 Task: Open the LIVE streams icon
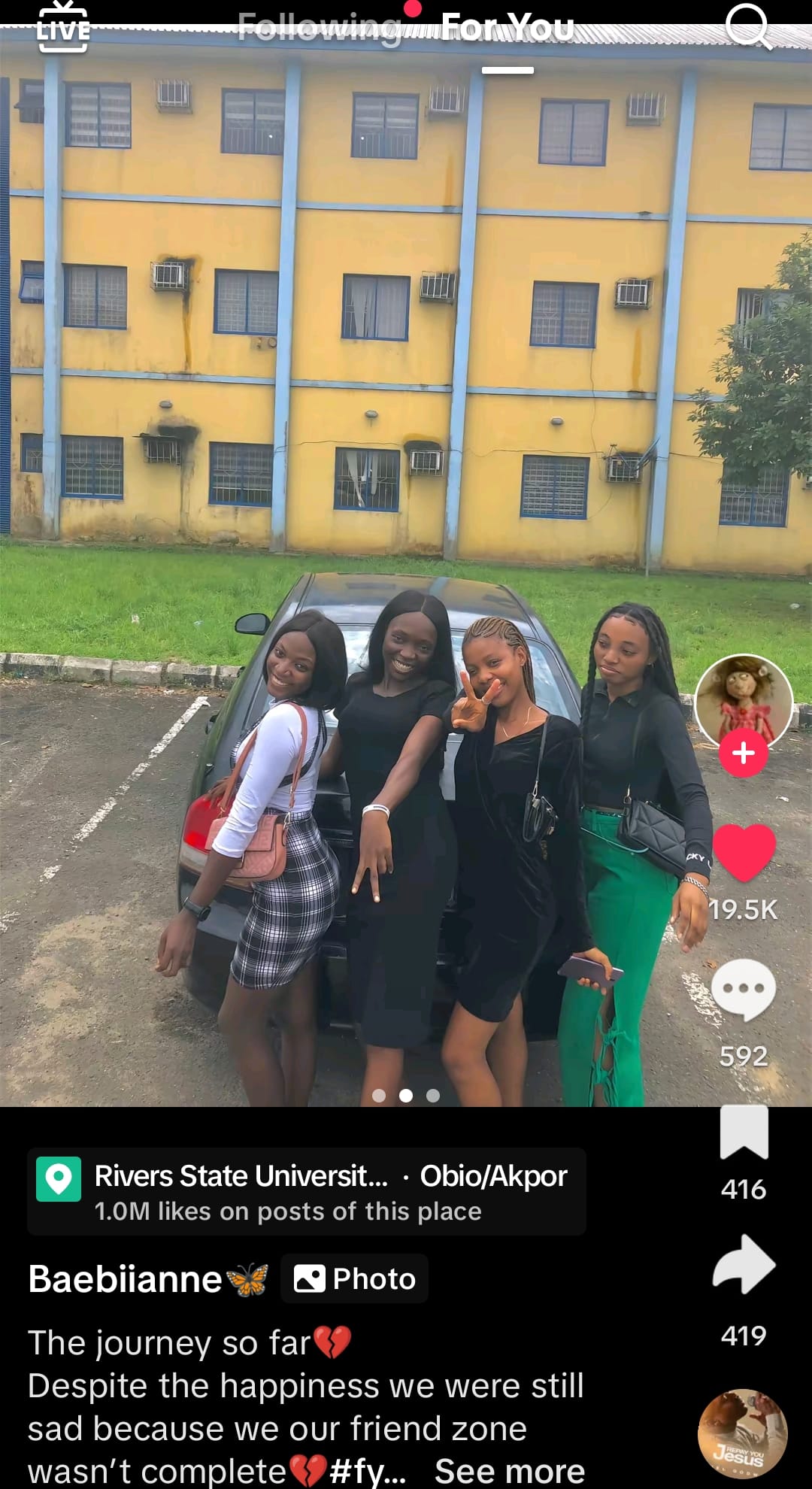(63, 27)
